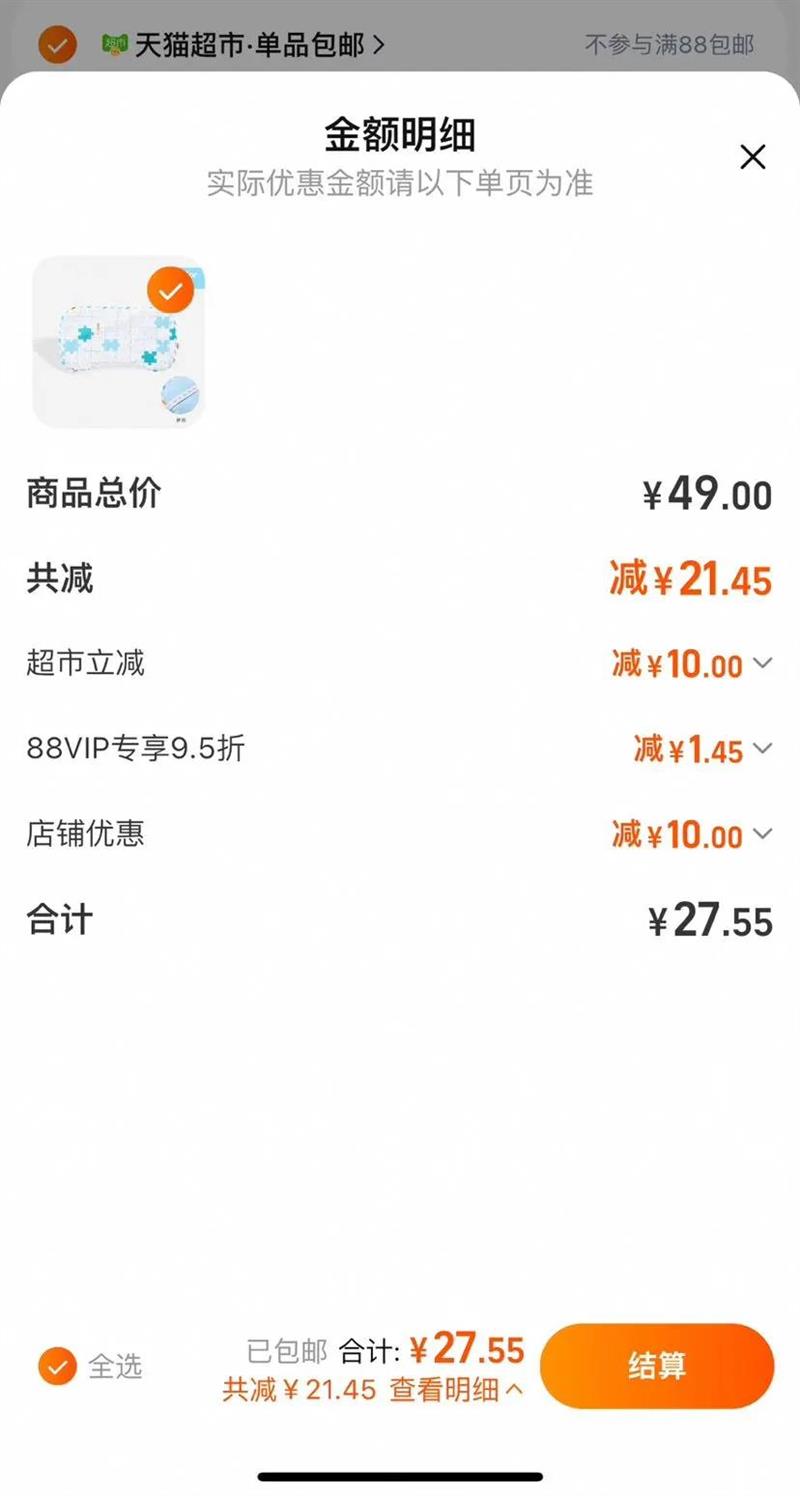Screen dimensions: 800x1496
Task: Click the 合计 ¥27.55 total row
Action: point(400,919)
